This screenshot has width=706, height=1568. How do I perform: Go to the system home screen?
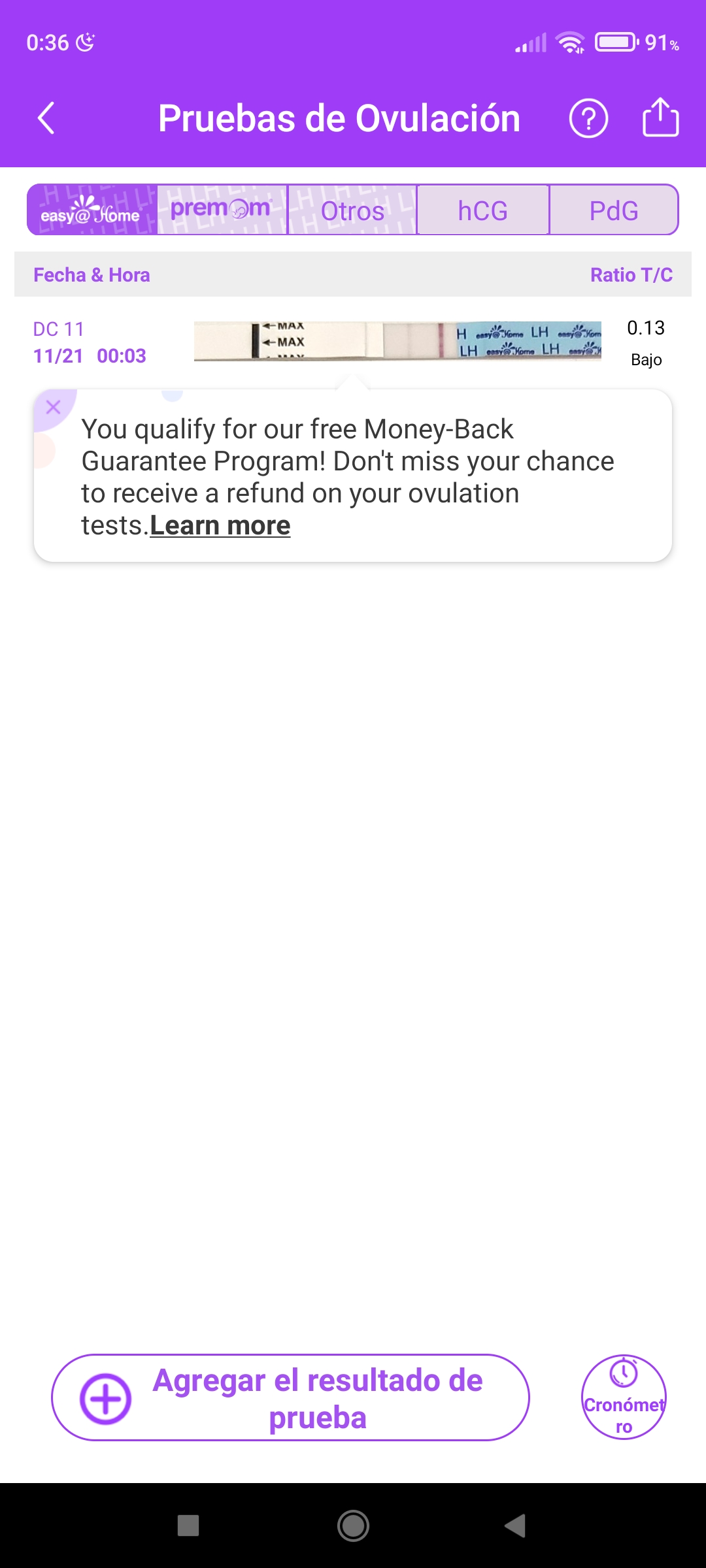coord(353,1526)
